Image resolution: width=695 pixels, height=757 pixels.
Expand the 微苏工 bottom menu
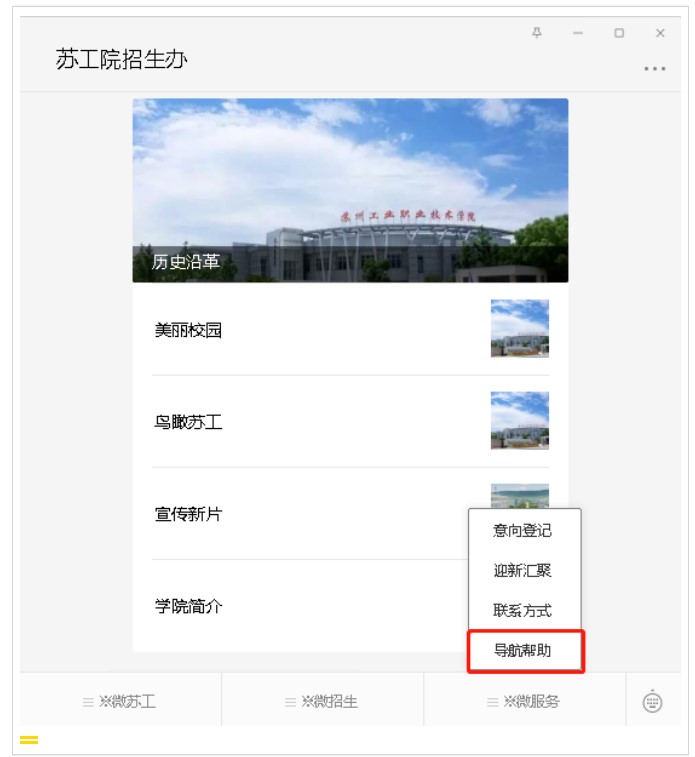coord(120,702)
